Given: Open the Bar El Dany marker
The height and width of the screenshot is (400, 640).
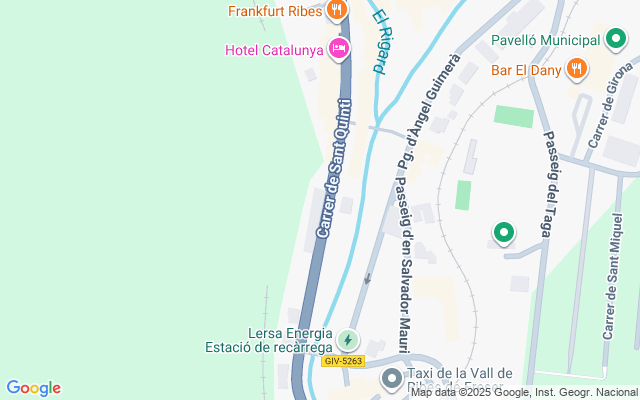Looking at the screenshot, I should click(576, 69).
